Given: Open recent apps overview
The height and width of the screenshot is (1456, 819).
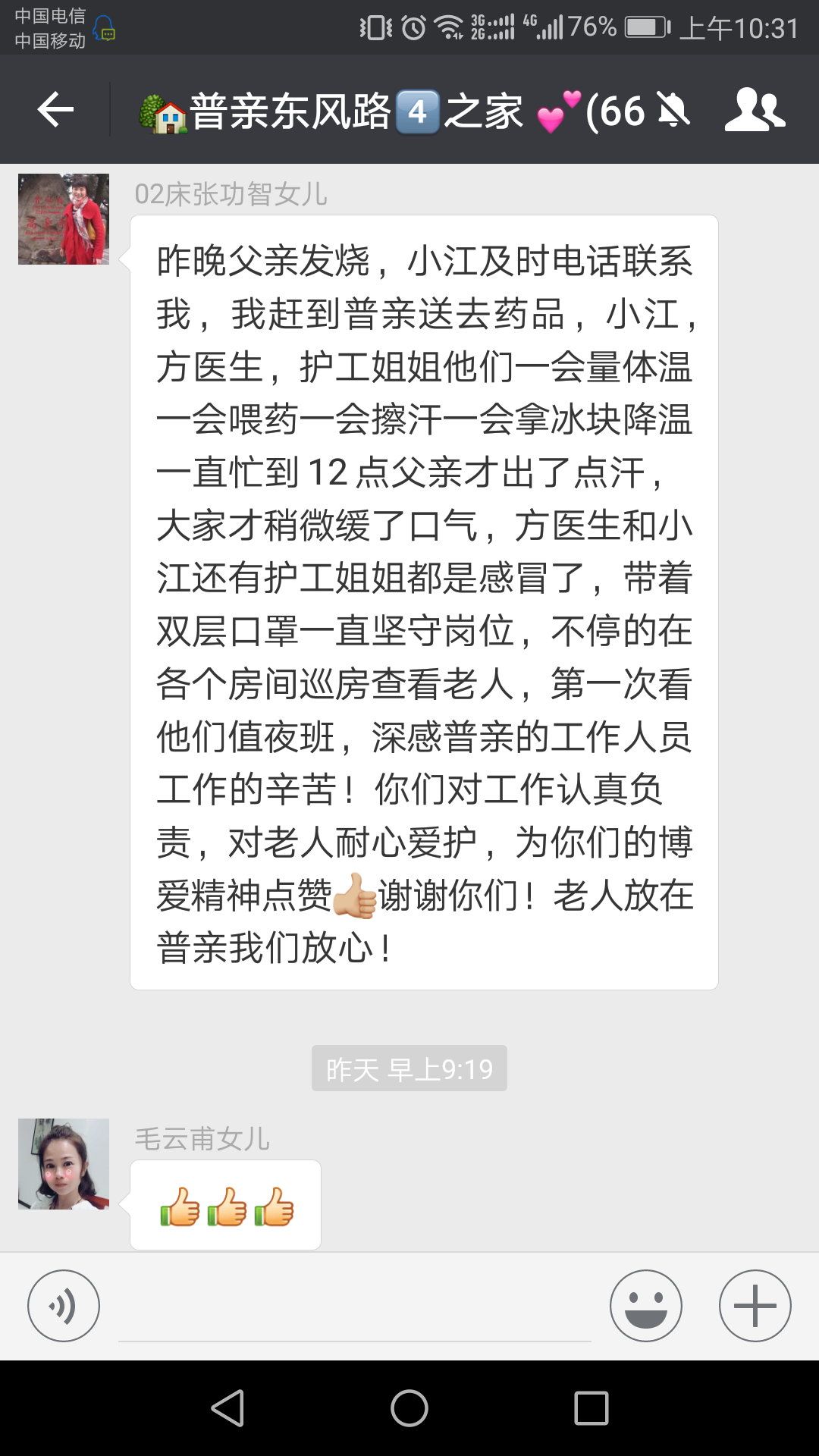Looking at the screenshot, I should (591, 1408).
